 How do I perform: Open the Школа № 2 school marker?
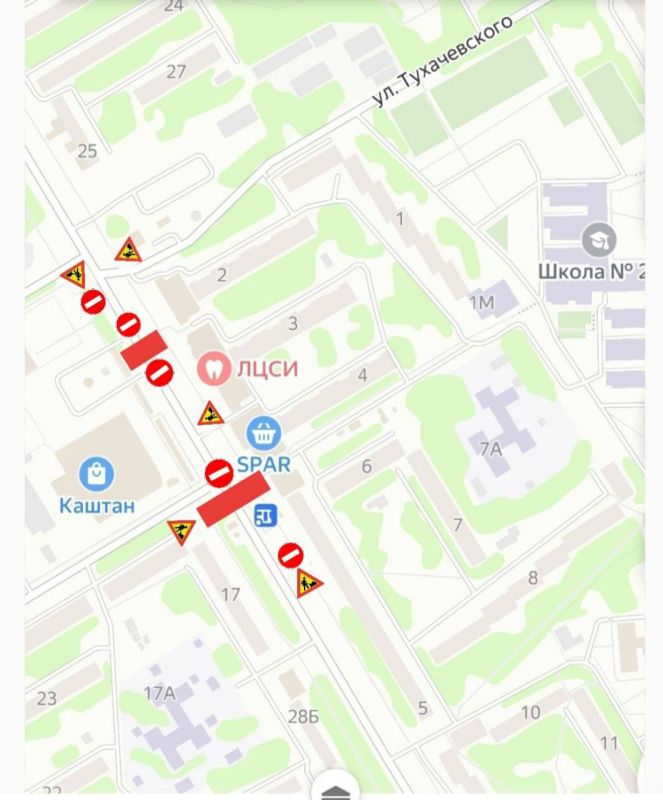[x=599, y=240]
